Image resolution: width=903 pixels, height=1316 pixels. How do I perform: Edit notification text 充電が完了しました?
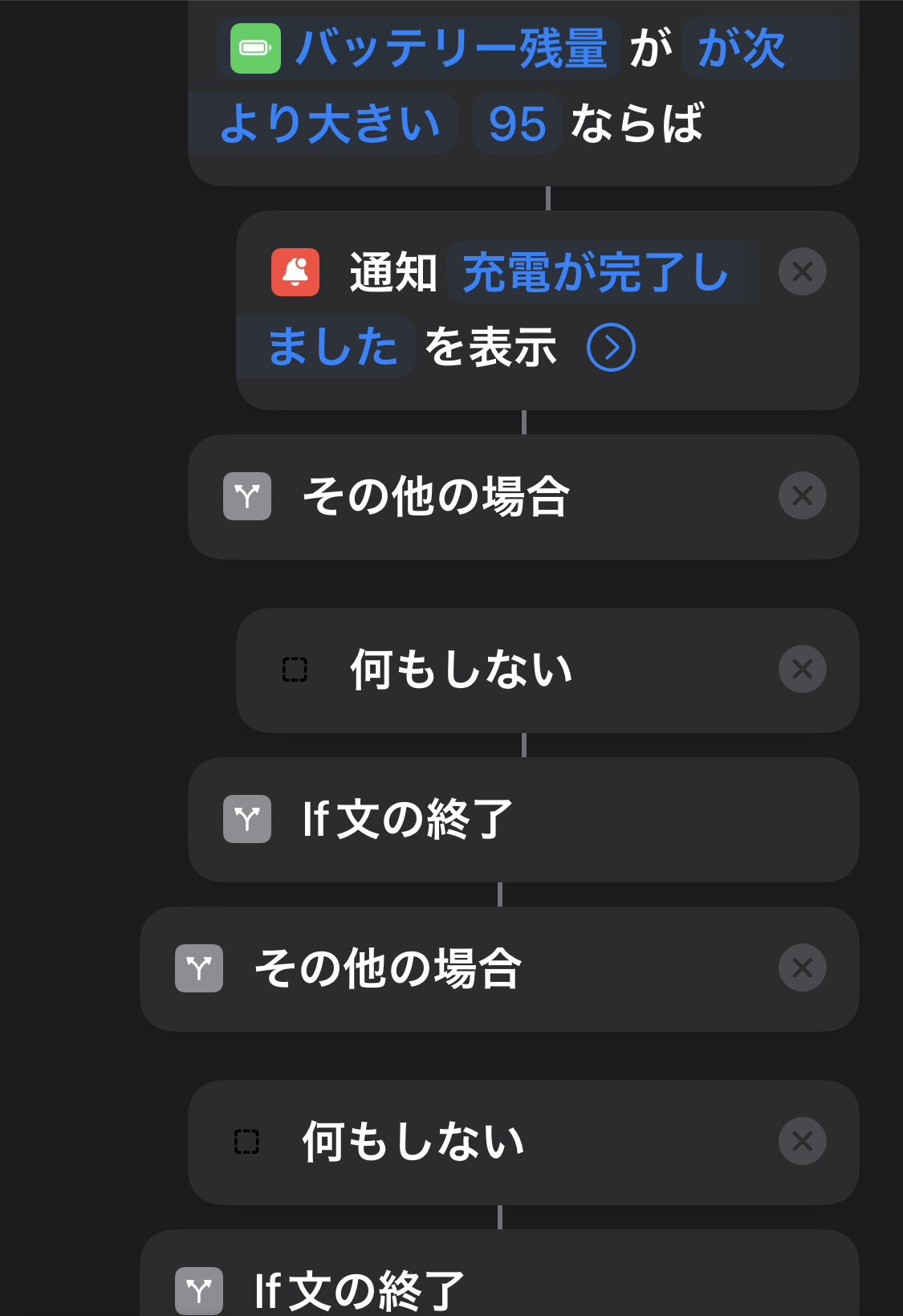[594, 272]
